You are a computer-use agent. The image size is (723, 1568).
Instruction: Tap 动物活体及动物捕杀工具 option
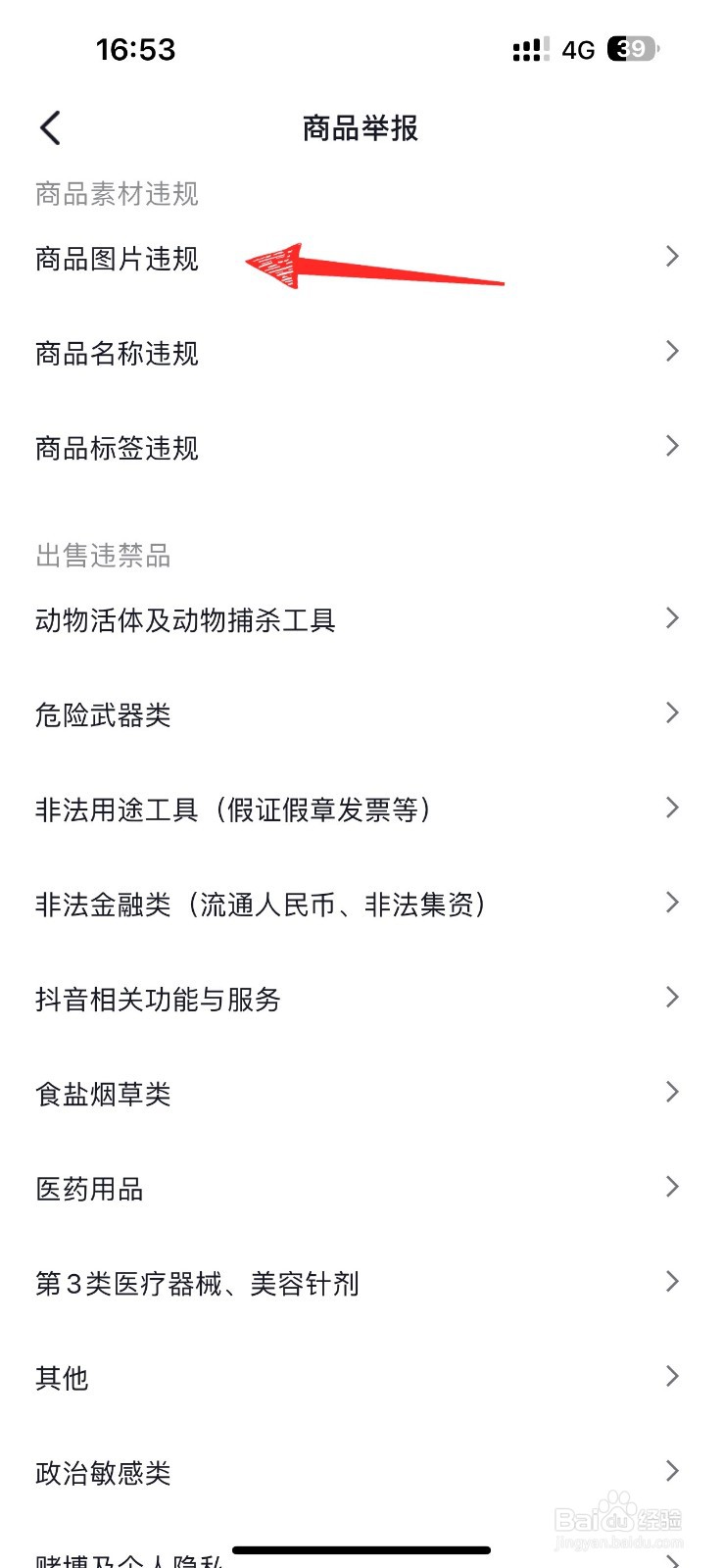click(x=186, y=618)
